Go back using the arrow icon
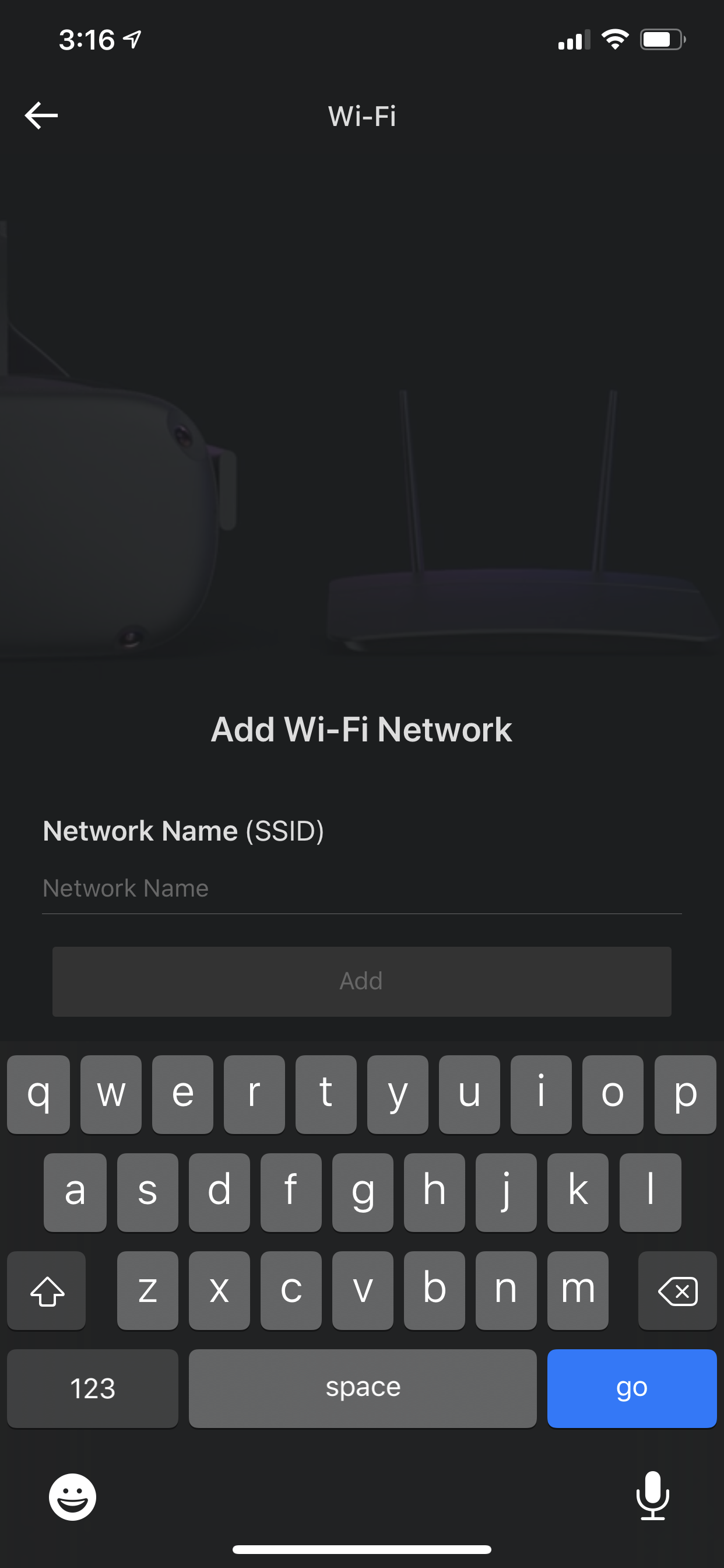 [41, 115]
